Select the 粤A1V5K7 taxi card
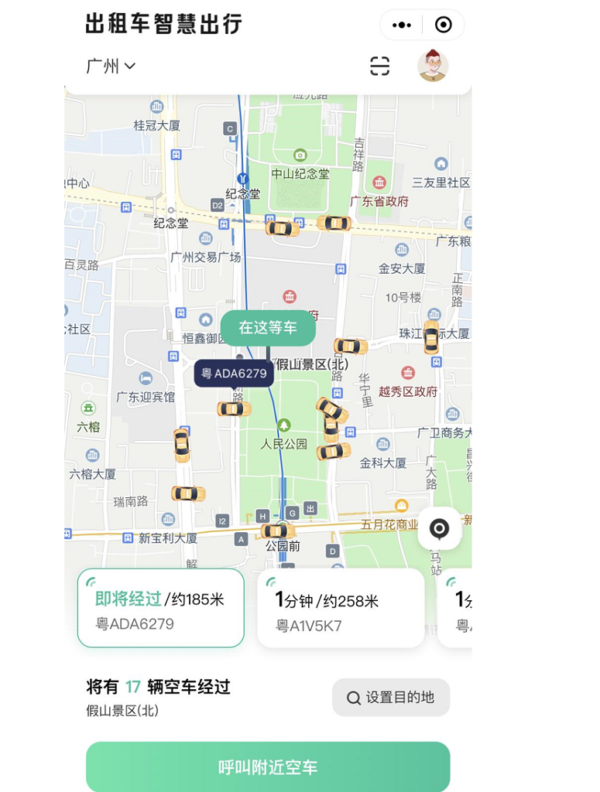 (341, 608)
